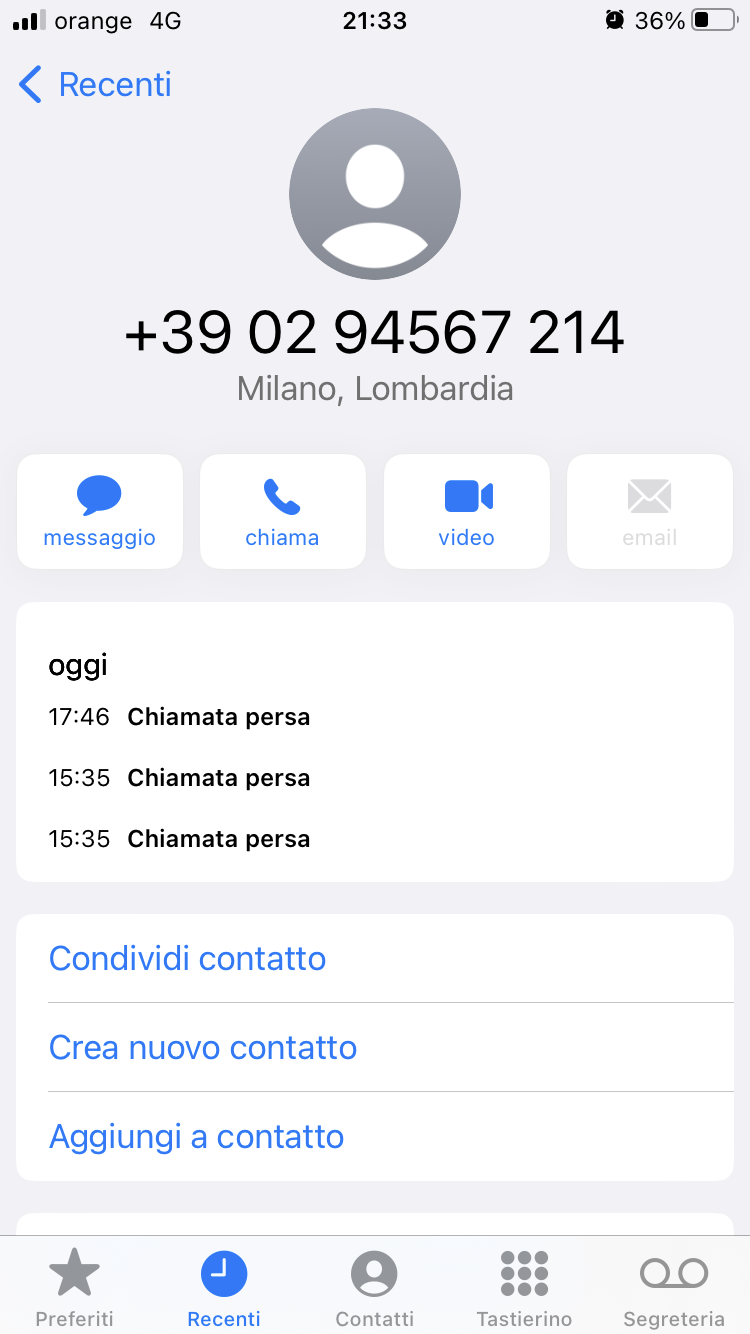
Task: Call the number with chiama button
Action: click(283, 512)
